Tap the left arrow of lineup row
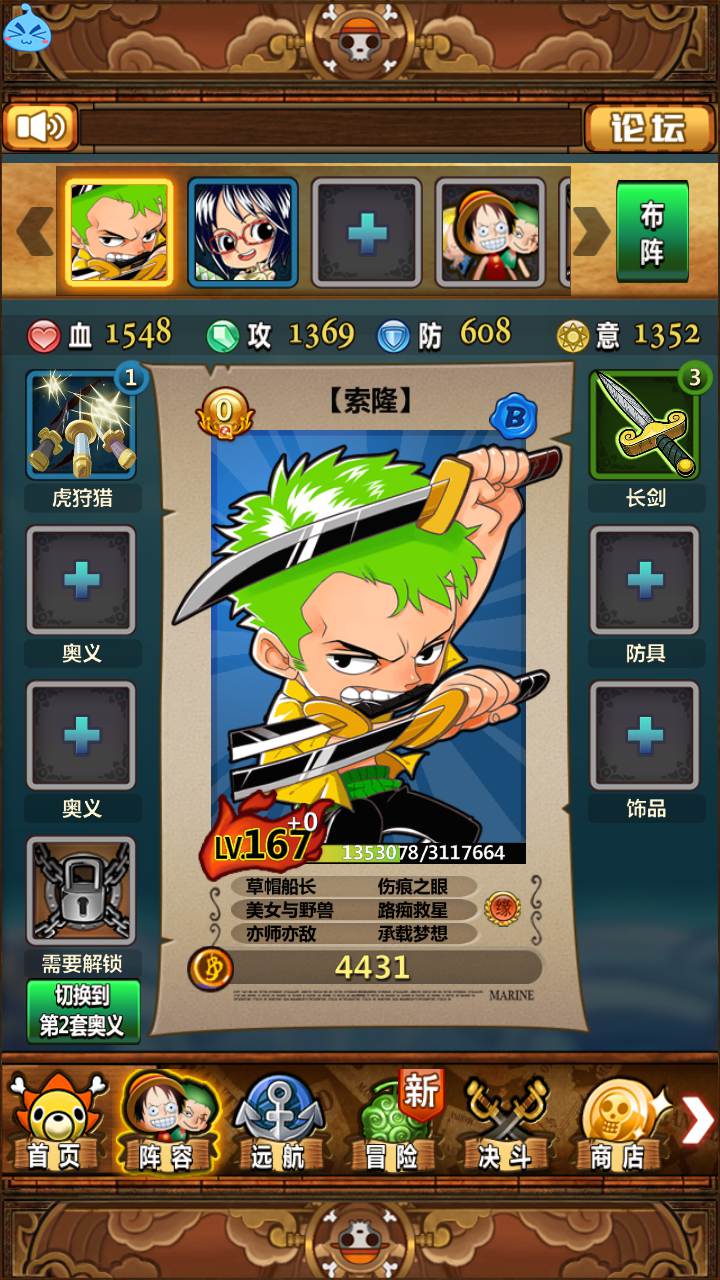This screenshot has width=720, height=1280. tap(35, 232)
